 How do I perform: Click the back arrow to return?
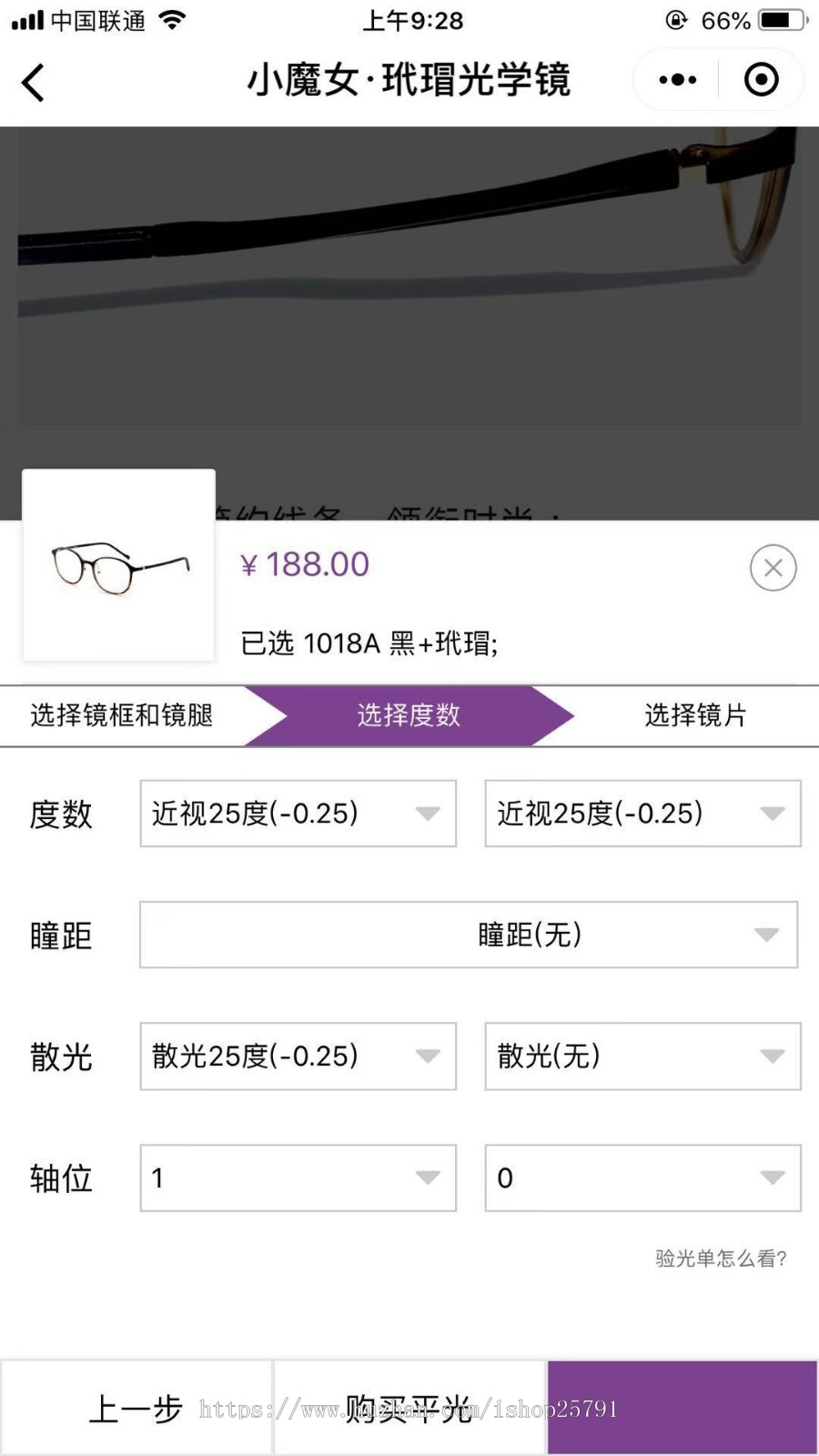point(33,82)
